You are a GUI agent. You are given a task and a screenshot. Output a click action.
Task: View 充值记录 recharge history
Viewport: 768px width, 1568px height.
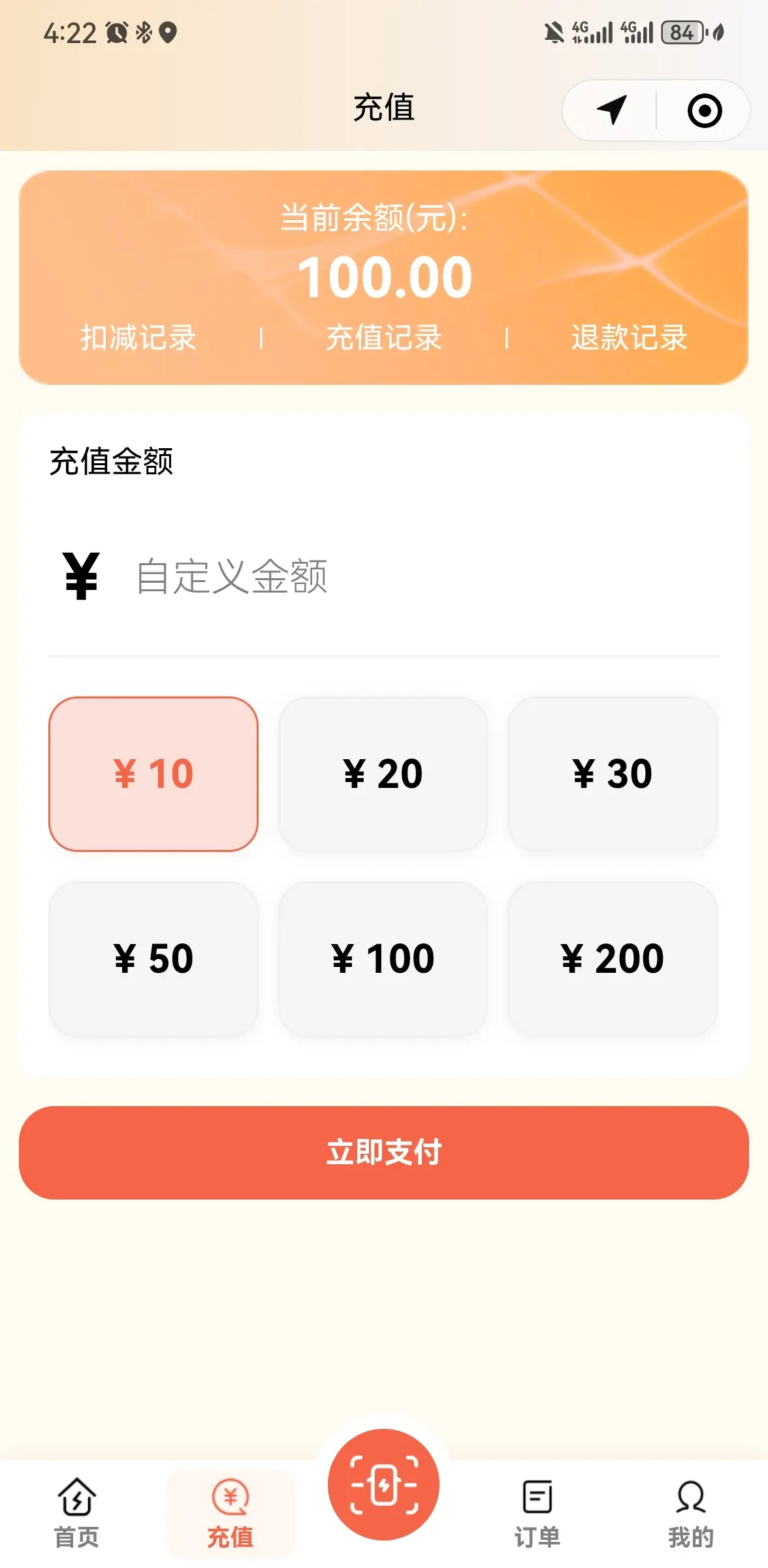coord(384,338)
